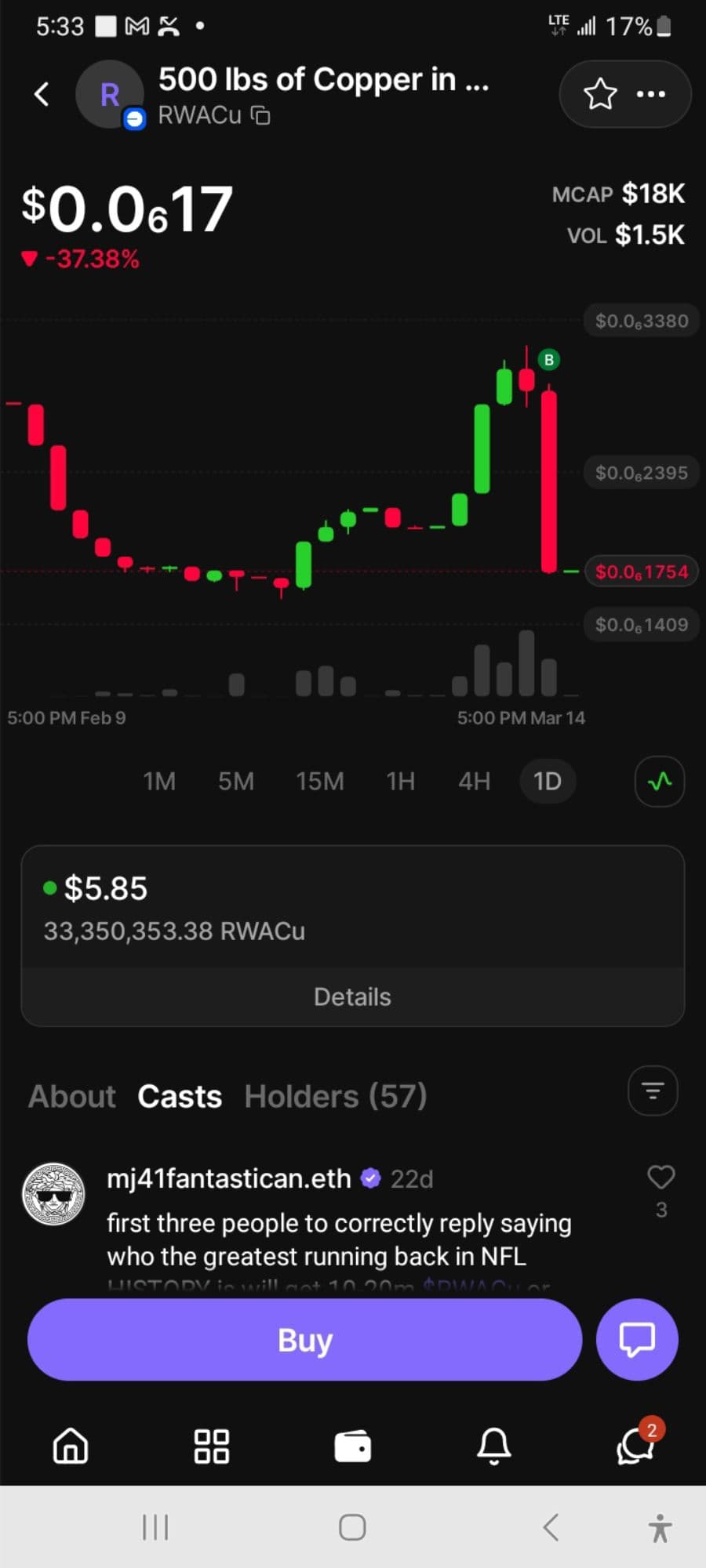Copy the RWACu ticker address
The image size is (706, 1568).
click(x=260, y=116)
